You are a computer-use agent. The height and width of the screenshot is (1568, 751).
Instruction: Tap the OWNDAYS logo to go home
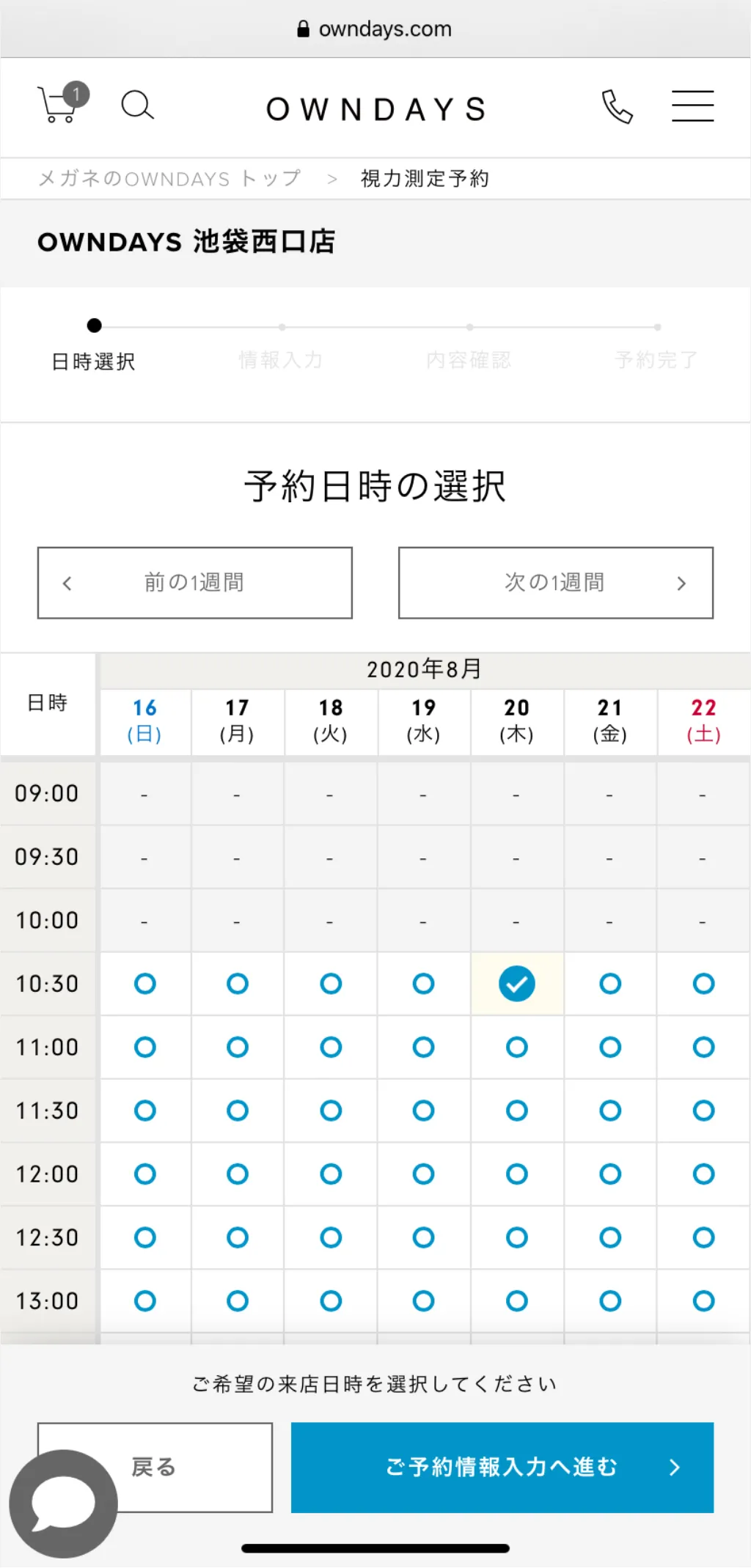click(x=375, y=109)
